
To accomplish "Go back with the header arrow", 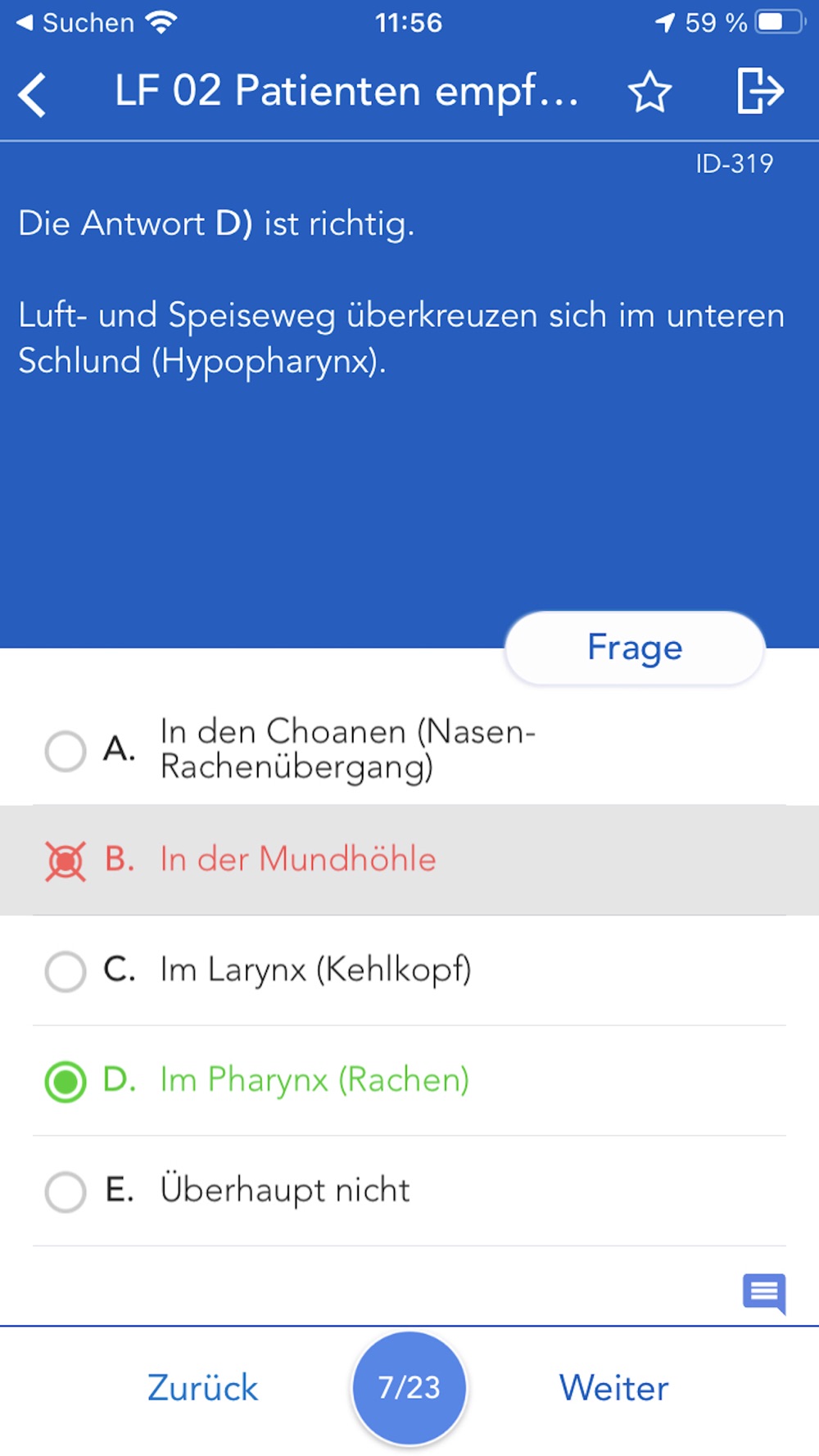I will click(x=33, y=94).
